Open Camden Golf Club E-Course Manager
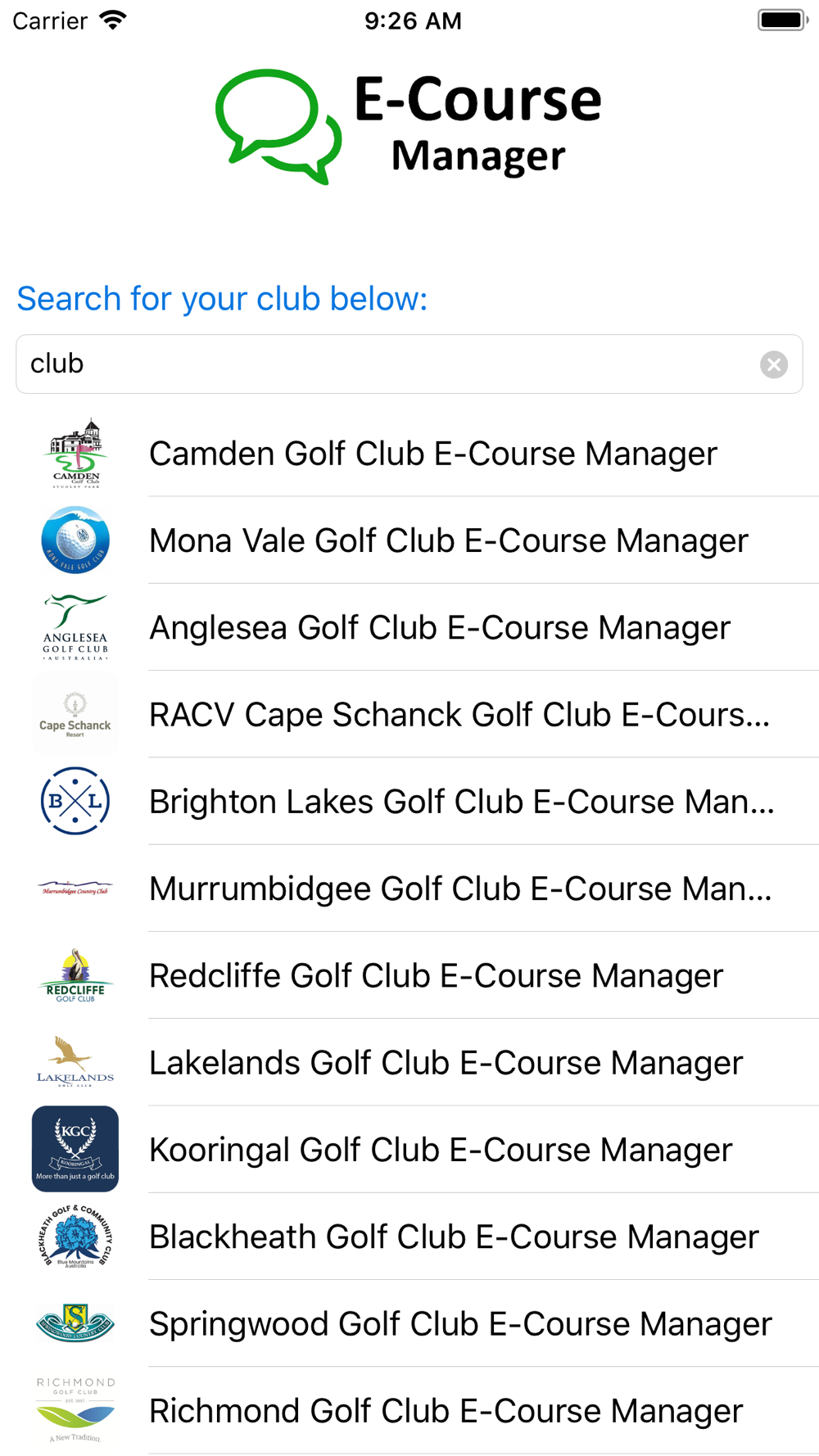Image resolution: width=819 pixels, height=1456 pixels. coord(409,453)
